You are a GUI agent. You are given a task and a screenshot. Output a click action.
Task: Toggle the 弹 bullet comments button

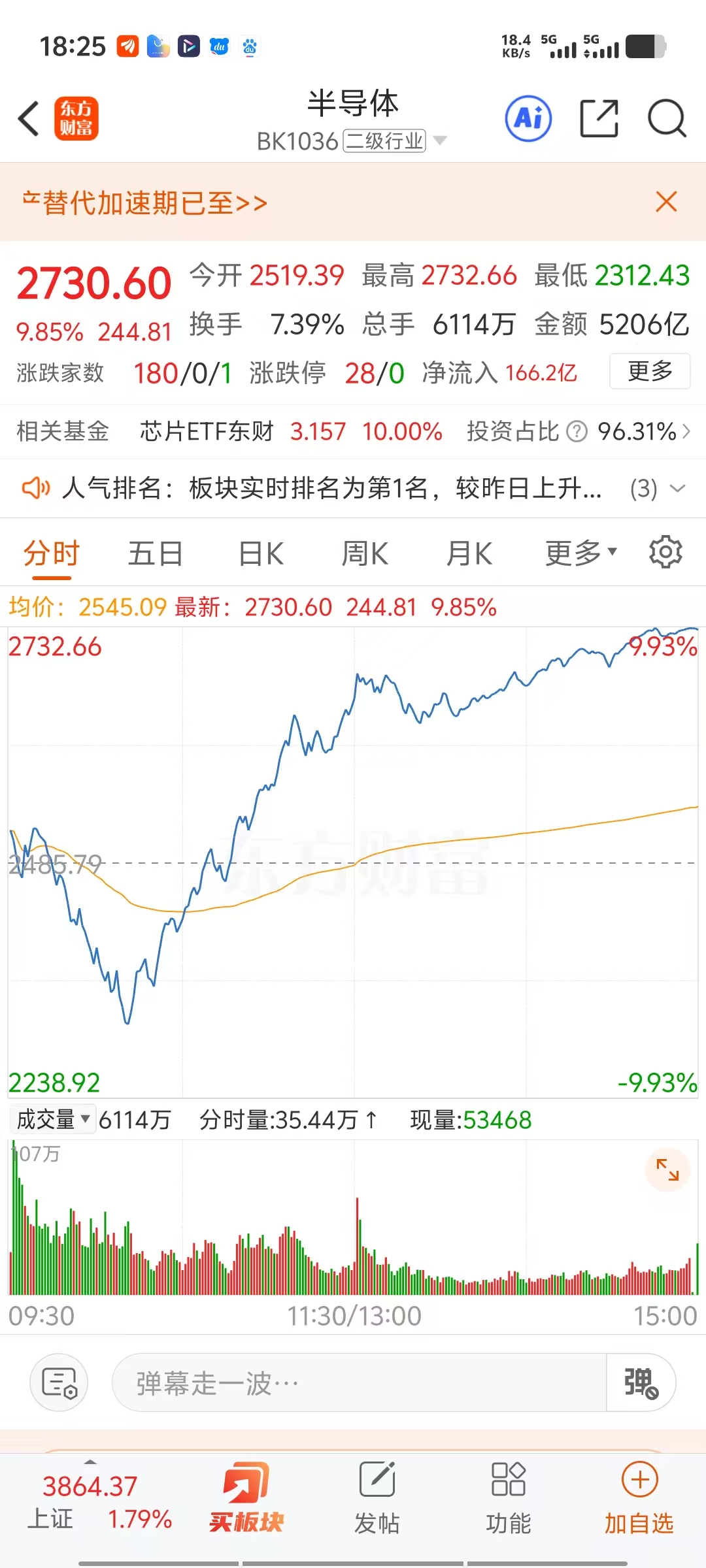coord(641,1383)
